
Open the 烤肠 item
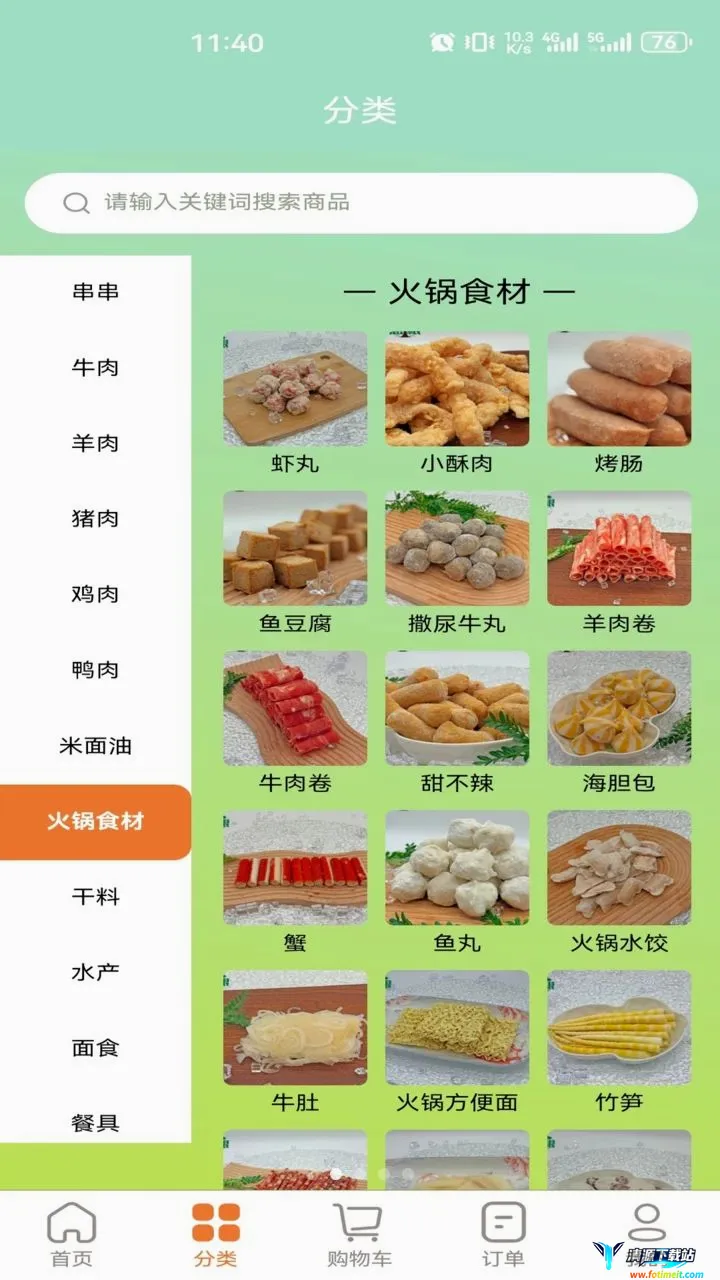tap(619, 404)
